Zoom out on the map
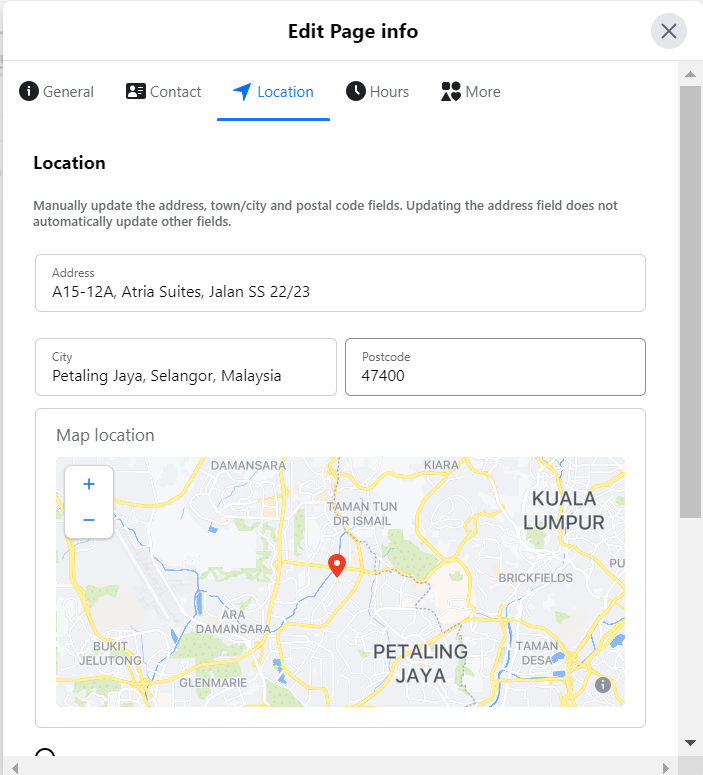703x775 pixels. point(89,520)
